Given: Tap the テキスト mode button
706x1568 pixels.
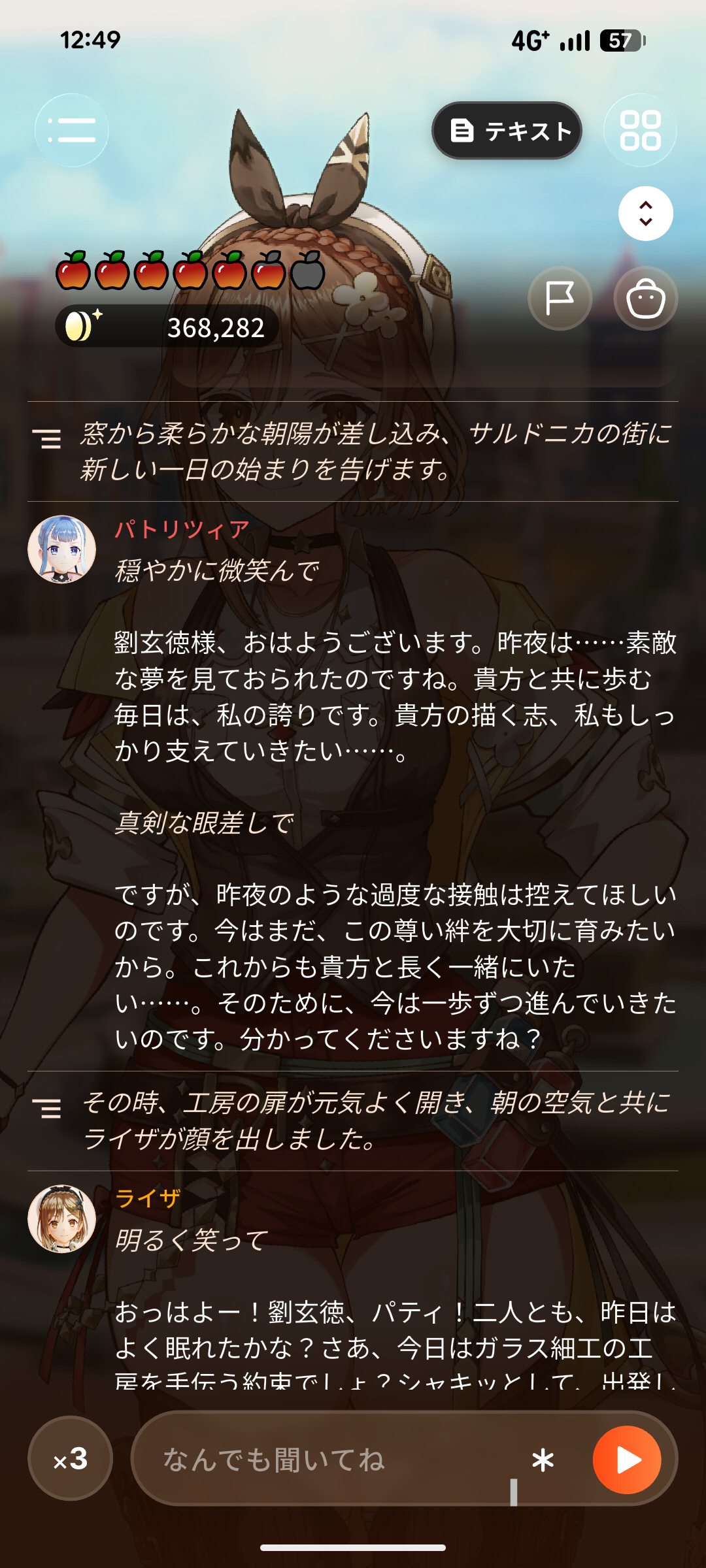Looking at the screenshot, I should tap(507, 131).
